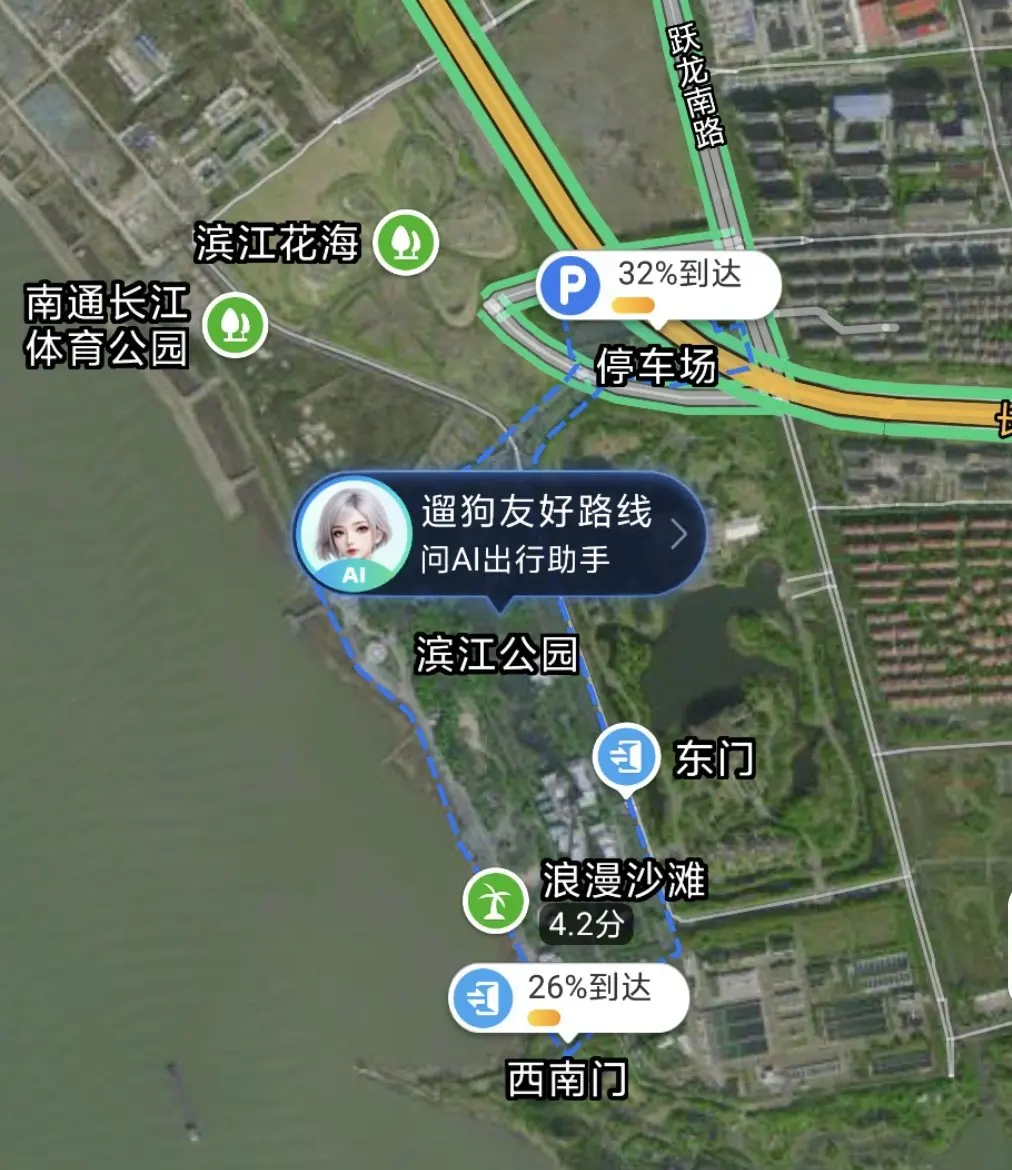The width and height of the screenshot is (1012, 1170).
Task: Select the 浪漫沙滩 beach marker
Action: click(496, 900)
